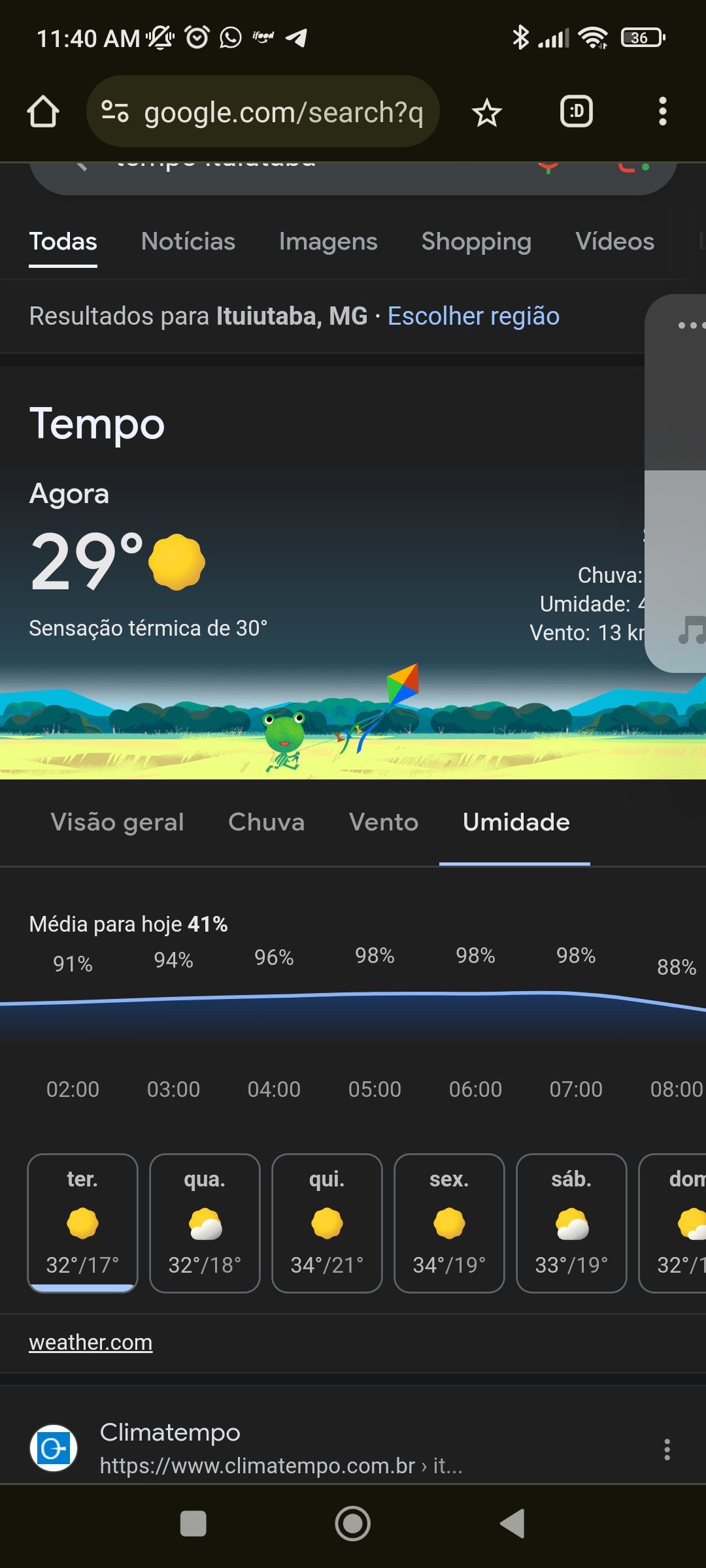Image resolution: width=706 pixels, height=1568 pixels.
Task: Open the browser overflow menu
Action: 663,112
